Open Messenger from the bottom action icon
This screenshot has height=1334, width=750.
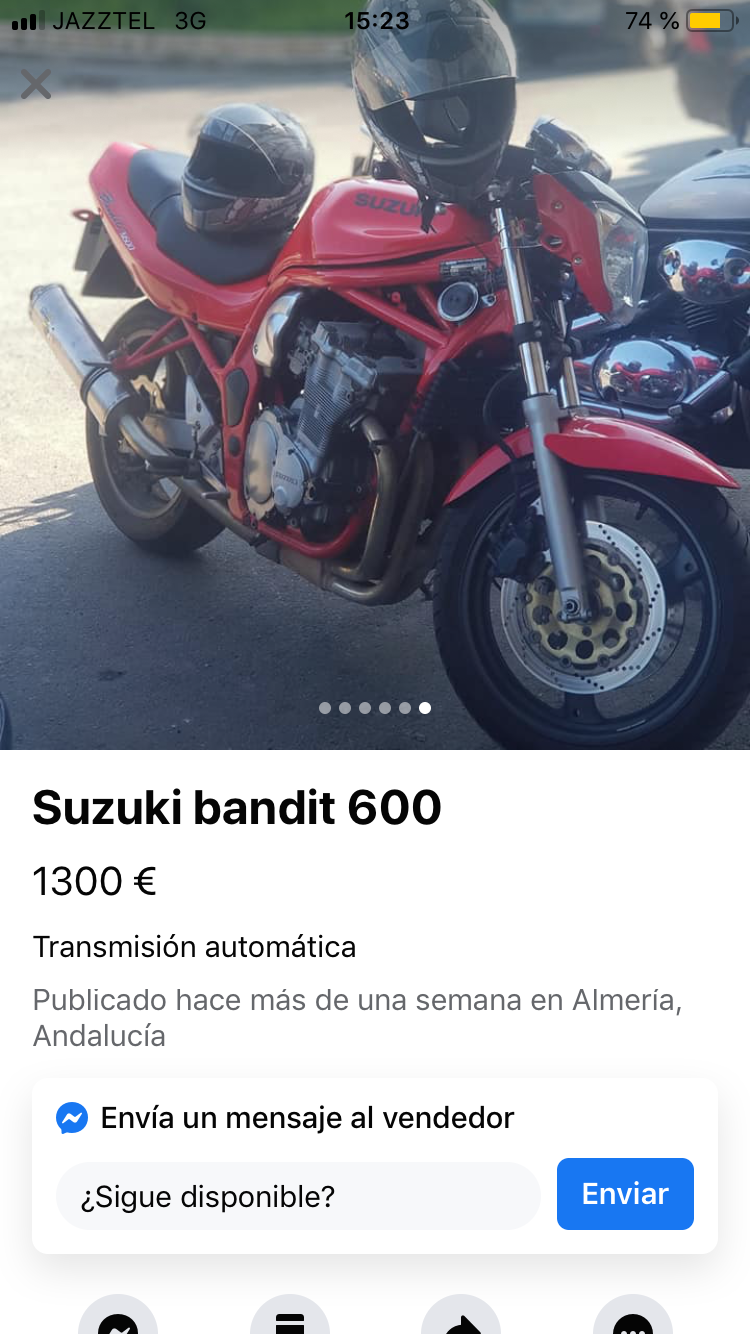pyautogui.click(x=118, y=1320)
